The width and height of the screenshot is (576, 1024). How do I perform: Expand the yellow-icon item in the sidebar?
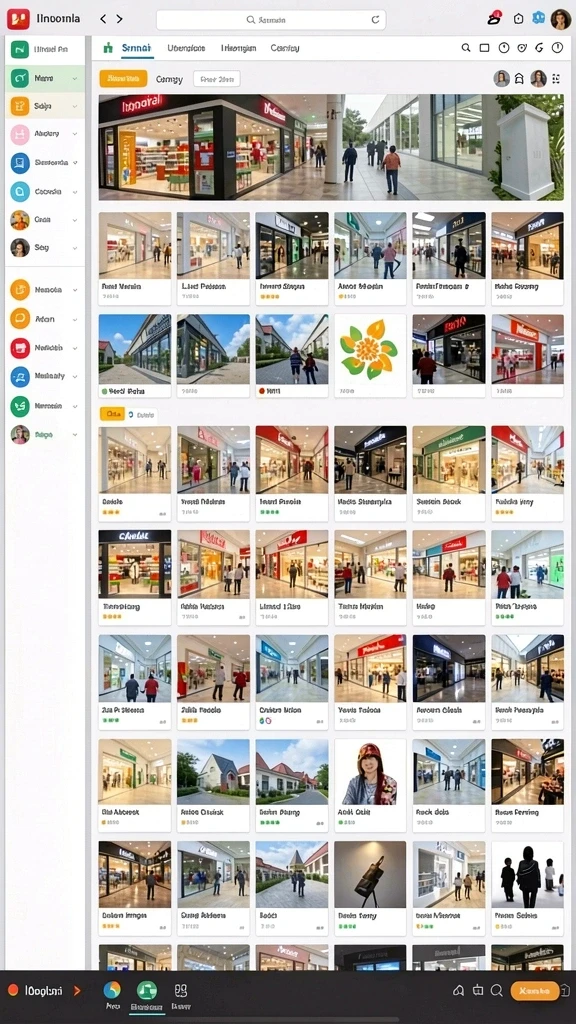click(44, 106)
